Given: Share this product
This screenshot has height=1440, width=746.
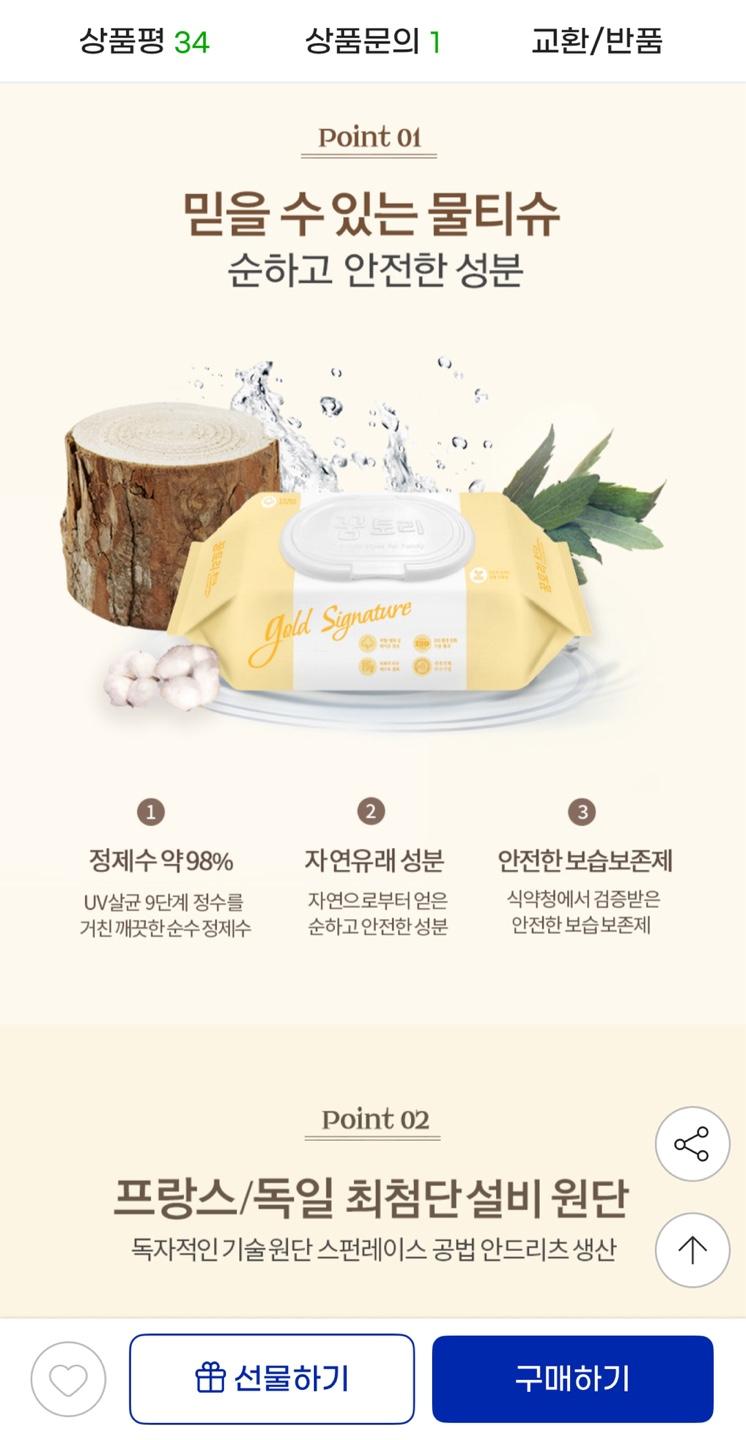Looking at the screenshot, I should pyautogui.click(x=692, y=1144).
